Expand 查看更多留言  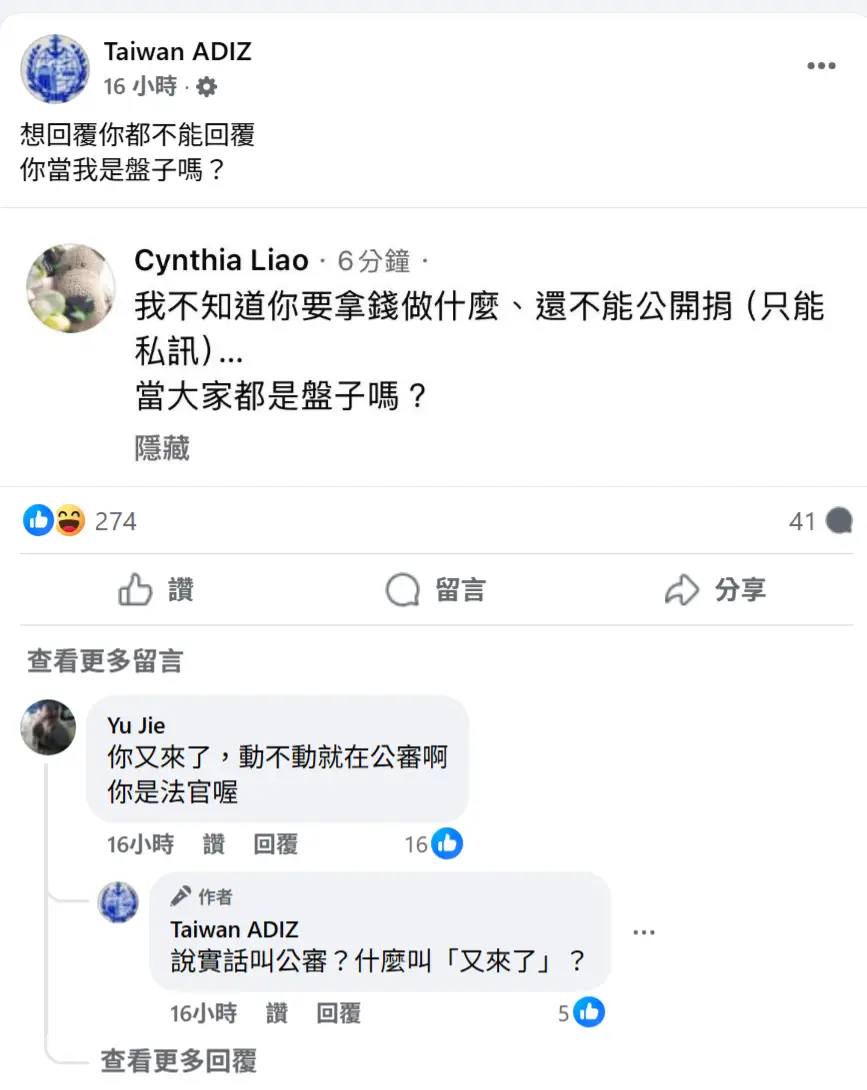(x=105, y=660)
